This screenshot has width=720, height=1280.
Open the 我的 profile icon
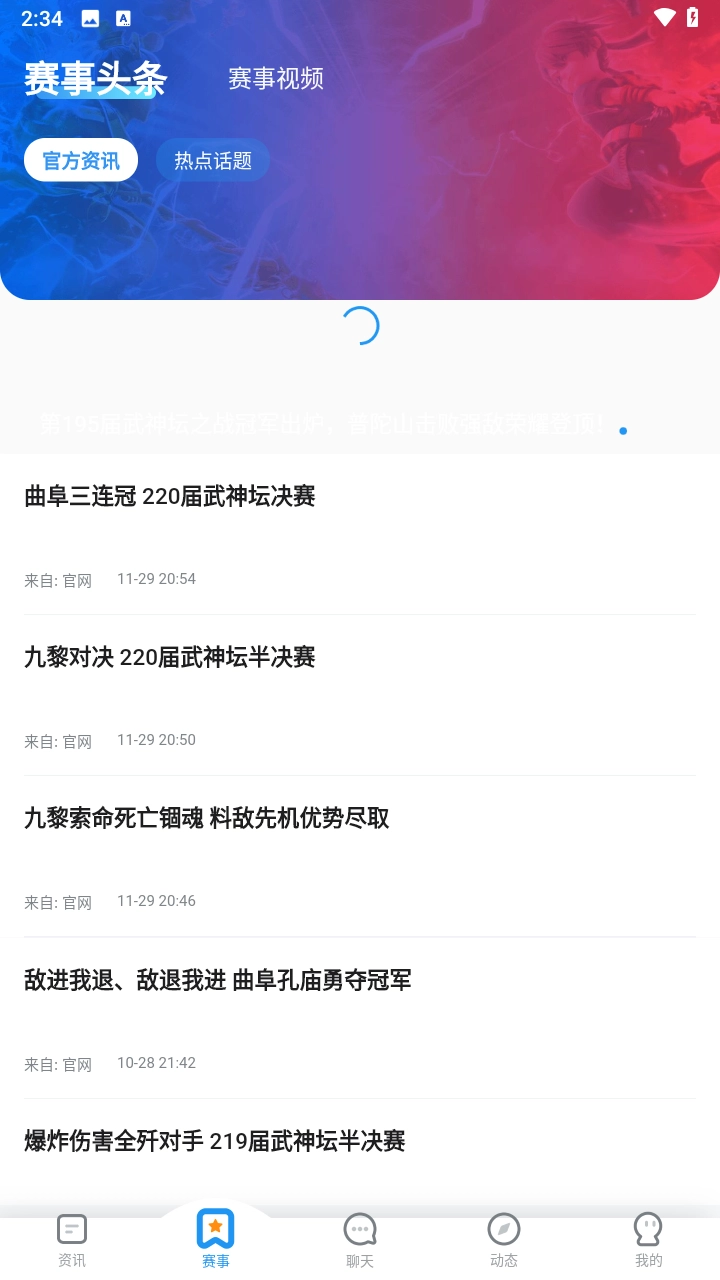(648, 1228)
